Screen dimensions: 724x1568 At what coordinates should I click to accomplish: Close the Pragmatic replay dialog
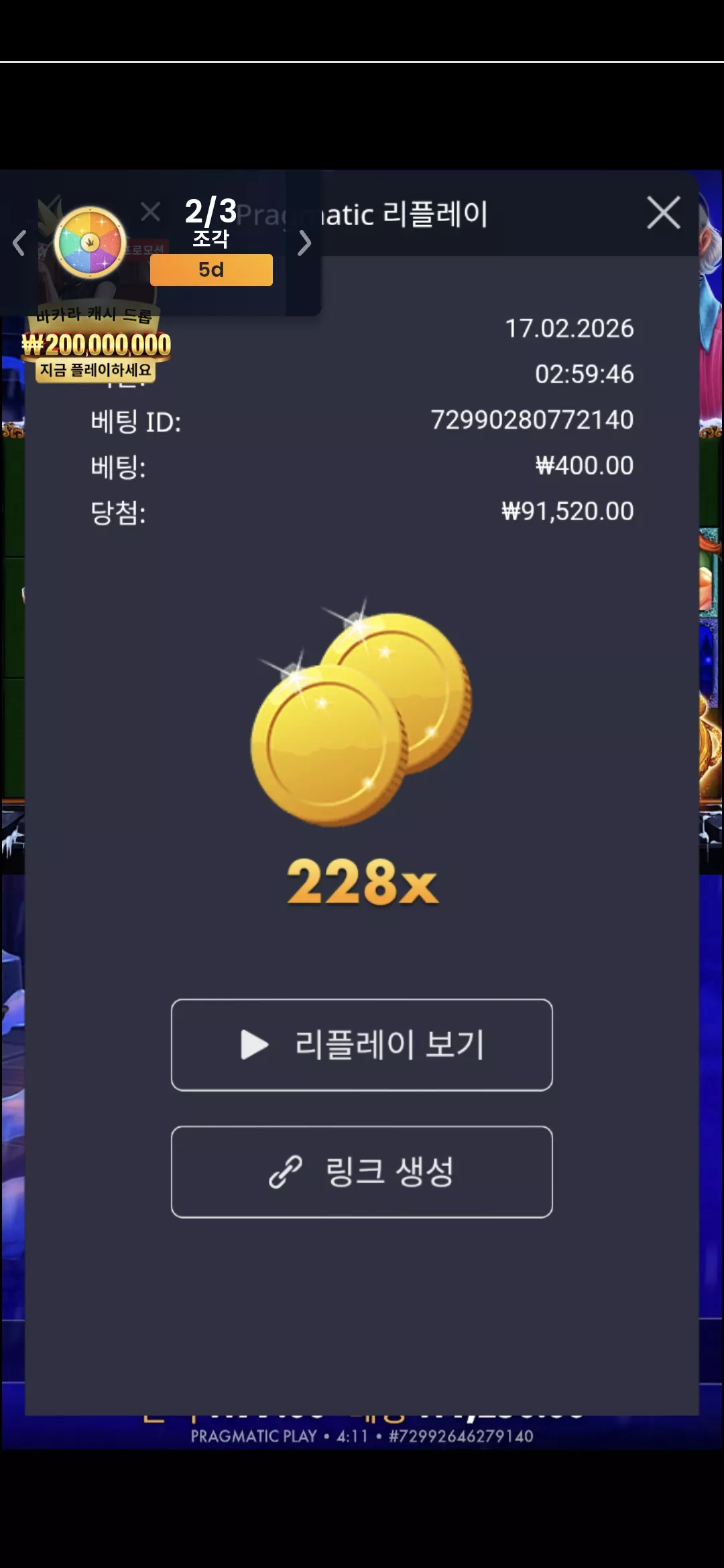point(664,213)
